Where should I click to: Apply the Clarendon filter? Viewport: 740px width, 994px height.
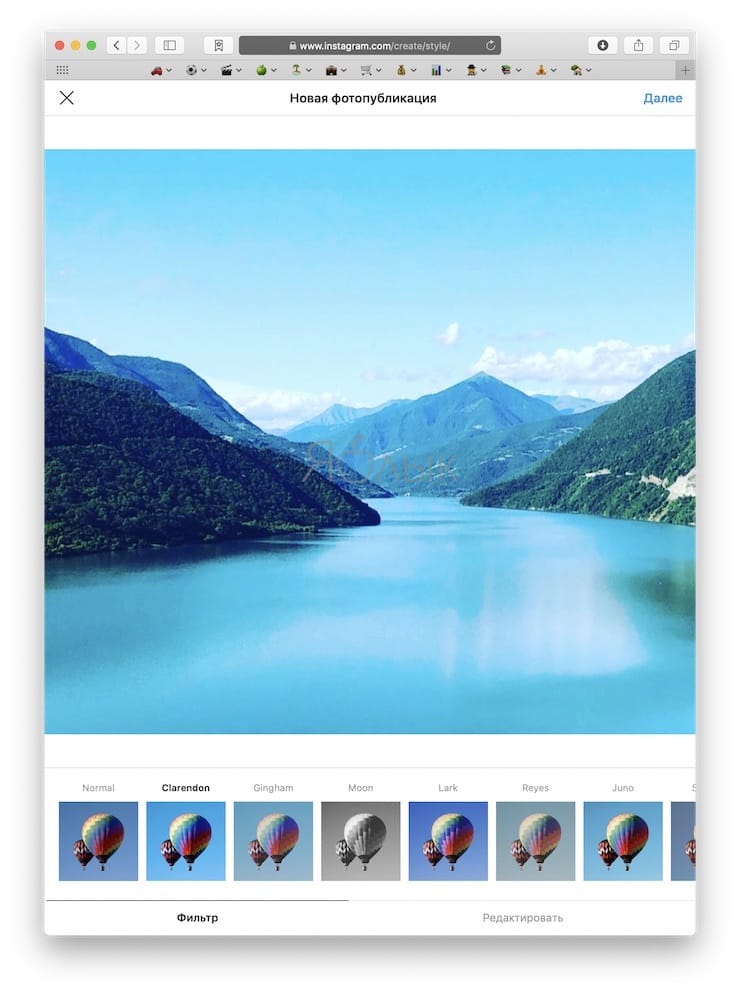tap(186, 840)
